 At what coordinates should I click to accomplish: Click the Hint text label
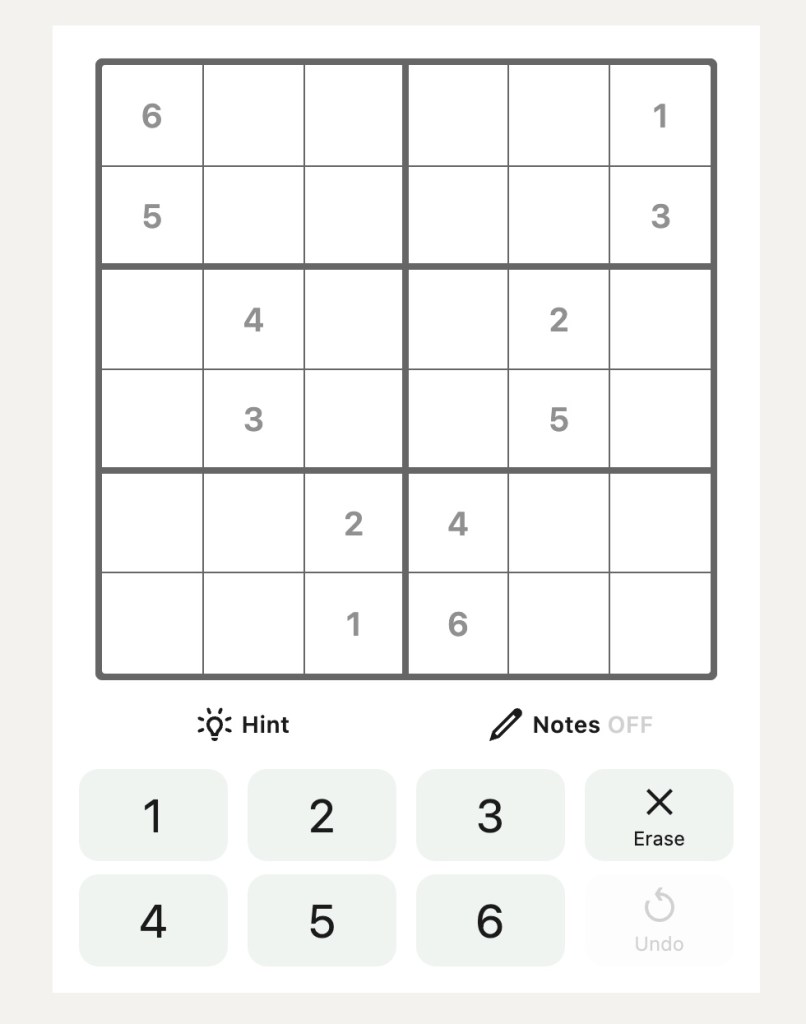pos(265,724)
